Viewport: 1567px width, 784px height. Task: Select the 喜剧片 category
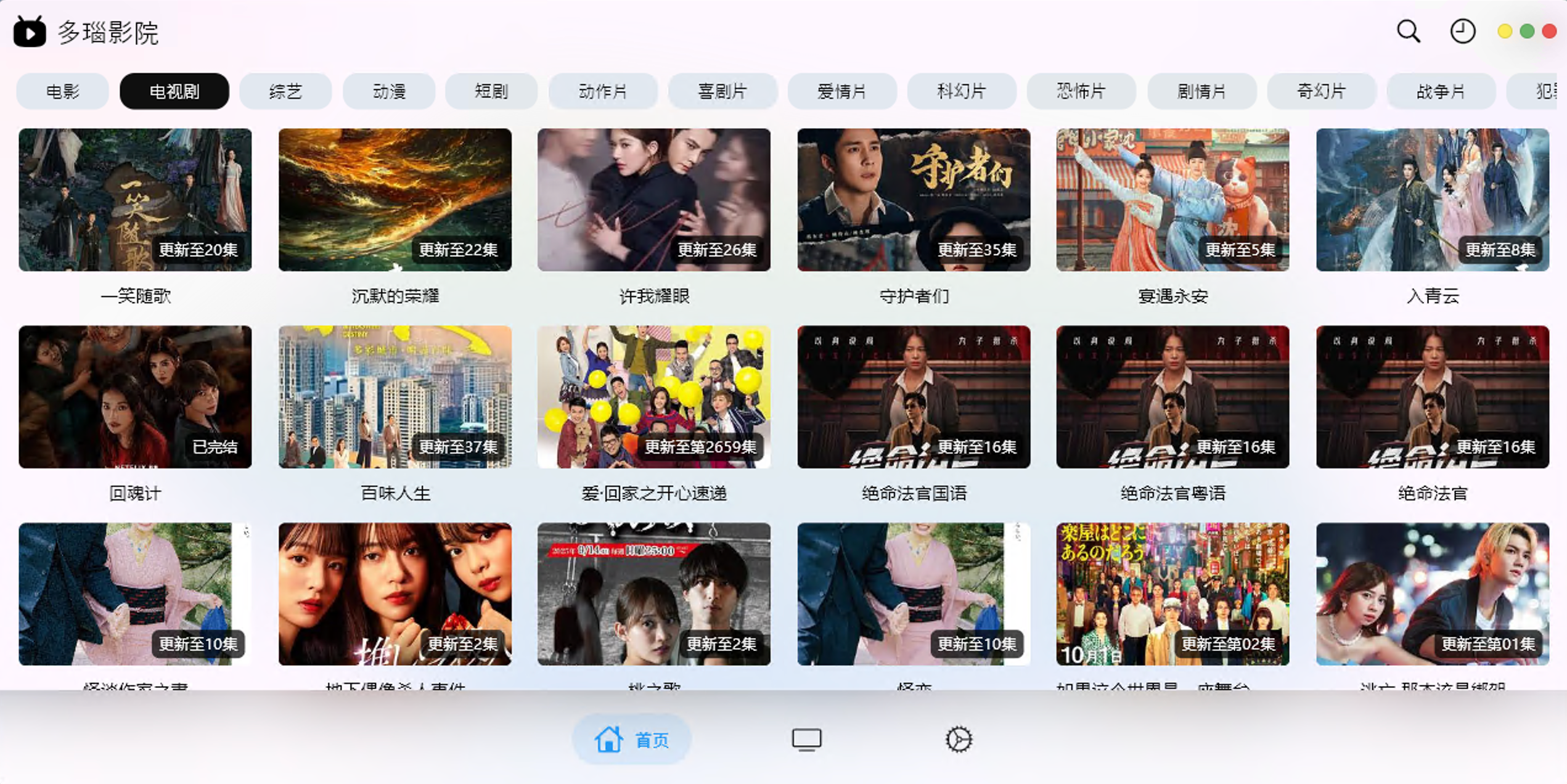(x=722, y=91)
